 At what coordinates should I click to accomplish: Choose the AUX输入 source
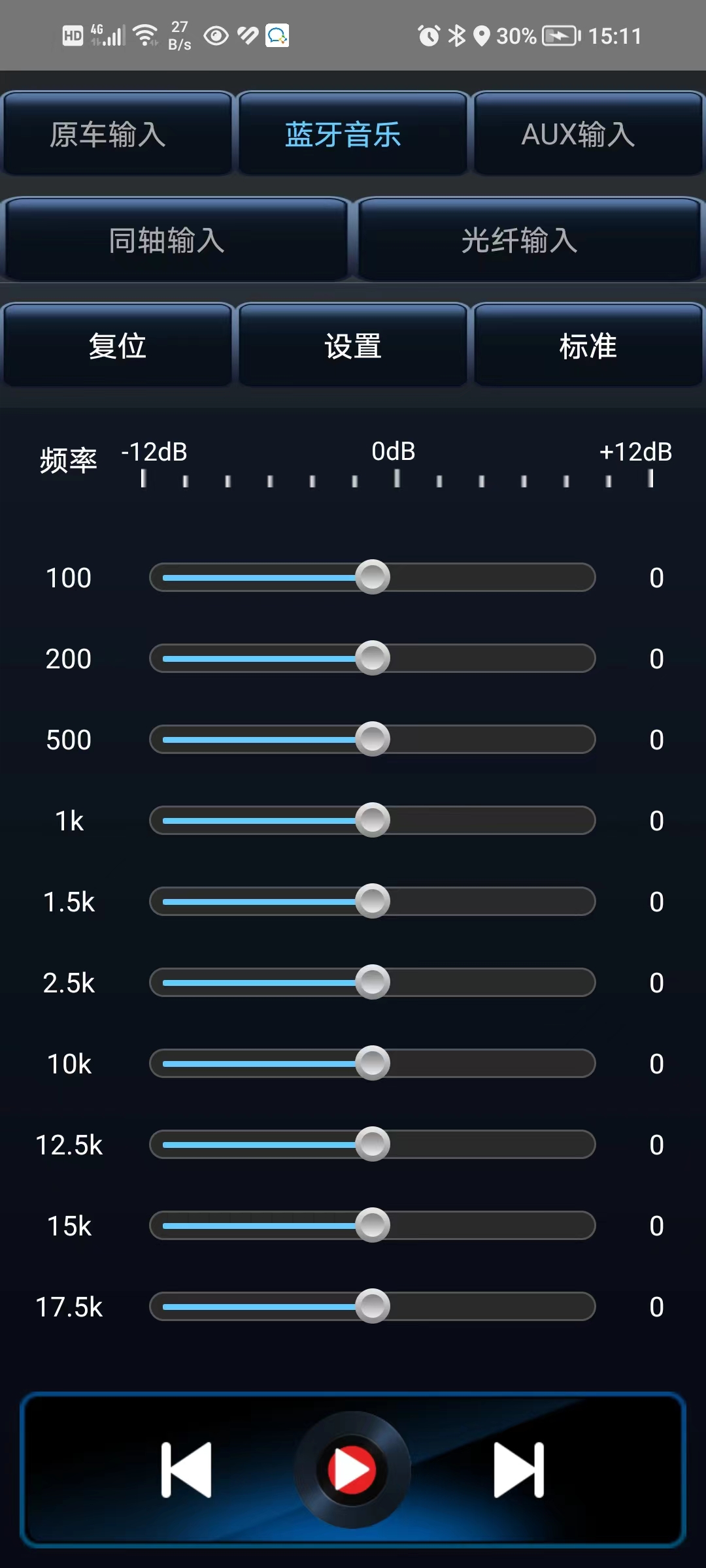(x=588, y=134)
